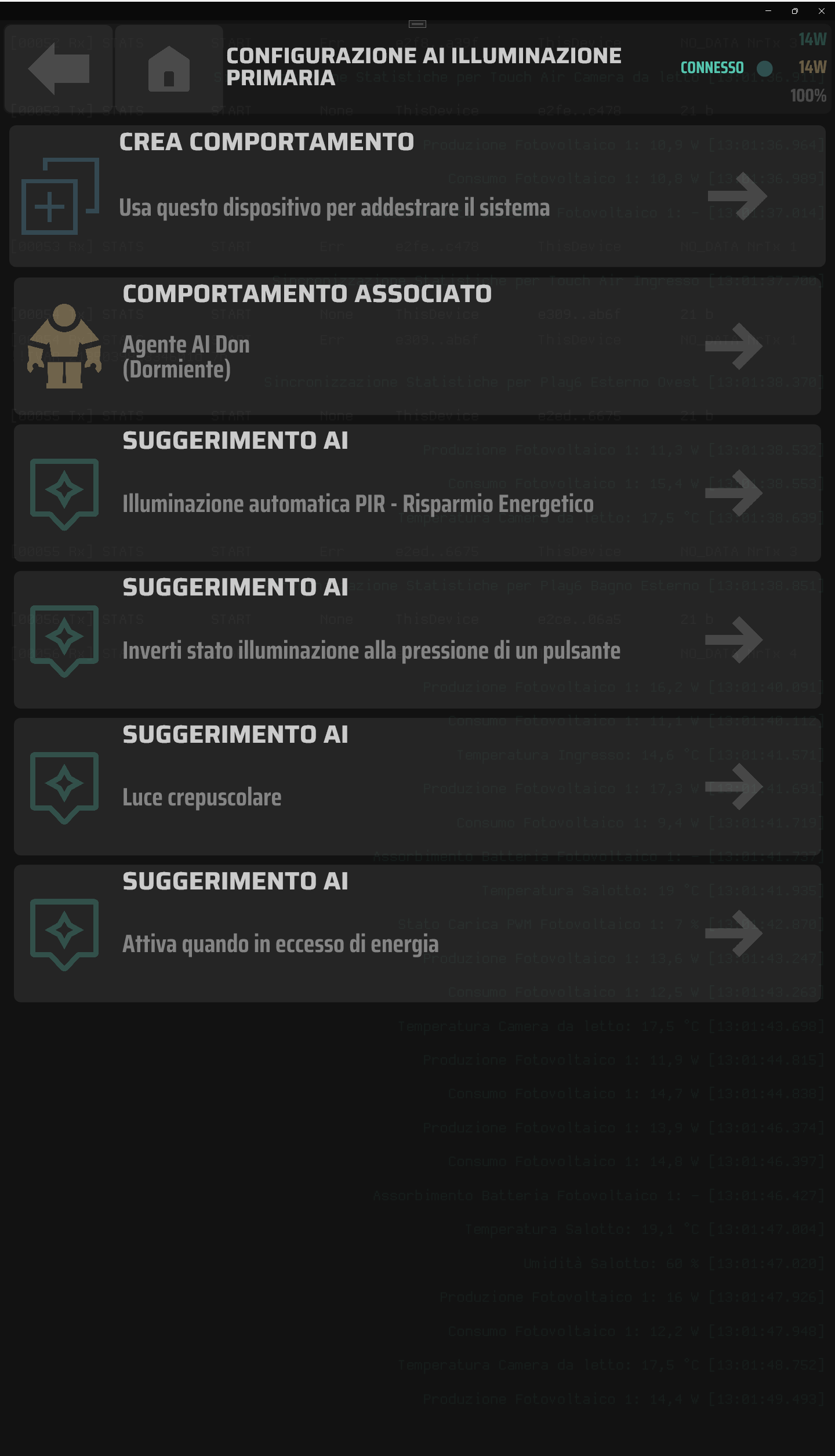The width and height of the screenshot is (835, 1456).
Task: Choose the Luce crepuscolare suggestion
Action: pos(417,786)
